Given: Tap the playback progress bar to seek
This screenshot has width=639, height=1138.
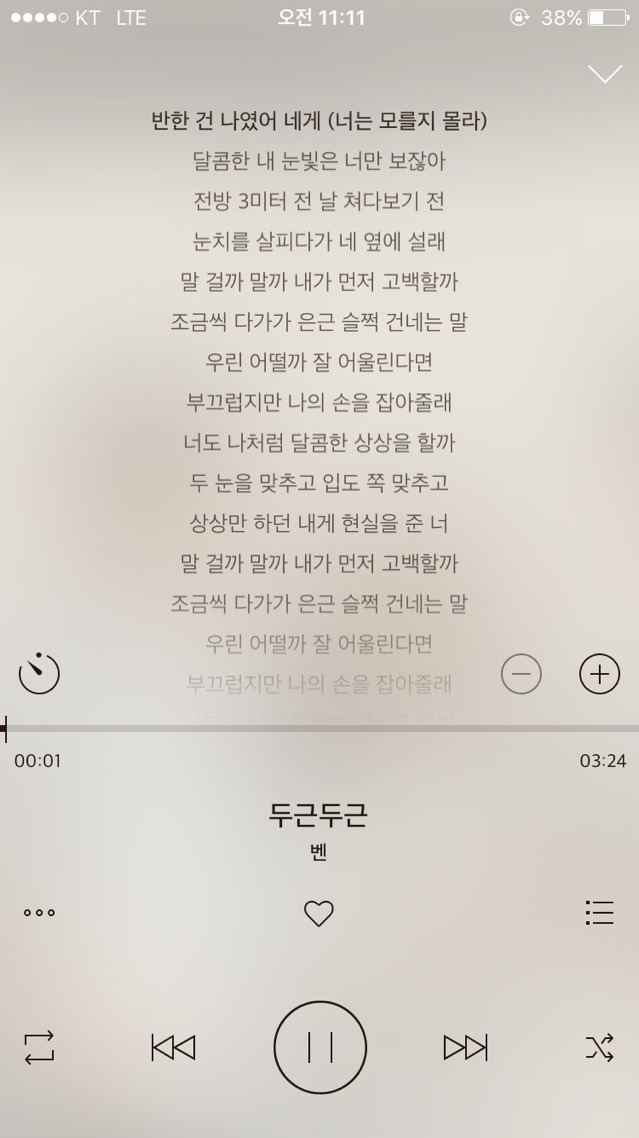Looking at the screenshot, I should [x=320, y=728].
